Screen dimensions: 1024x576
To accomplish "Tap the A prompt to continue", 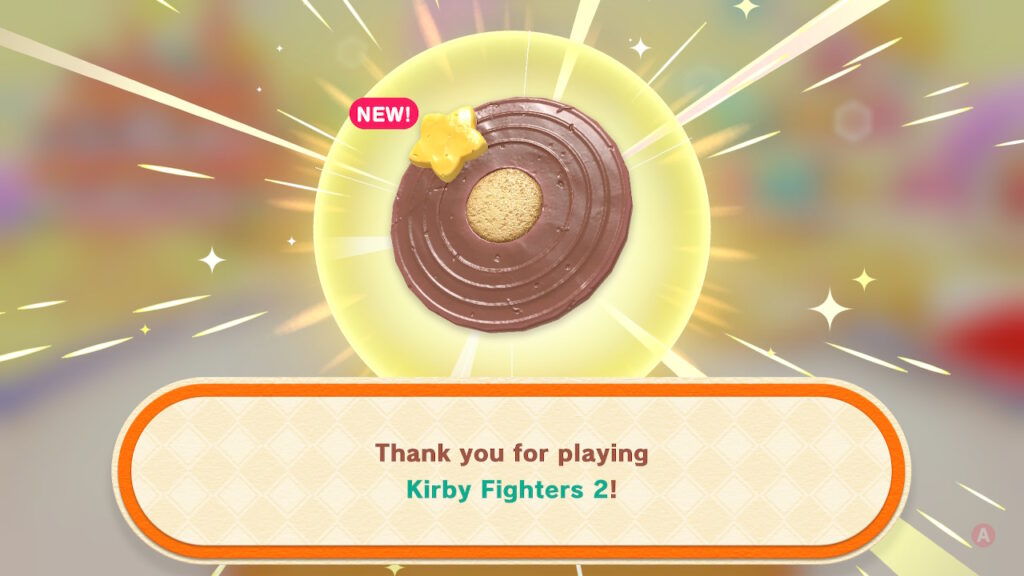I will coord(983,535).
